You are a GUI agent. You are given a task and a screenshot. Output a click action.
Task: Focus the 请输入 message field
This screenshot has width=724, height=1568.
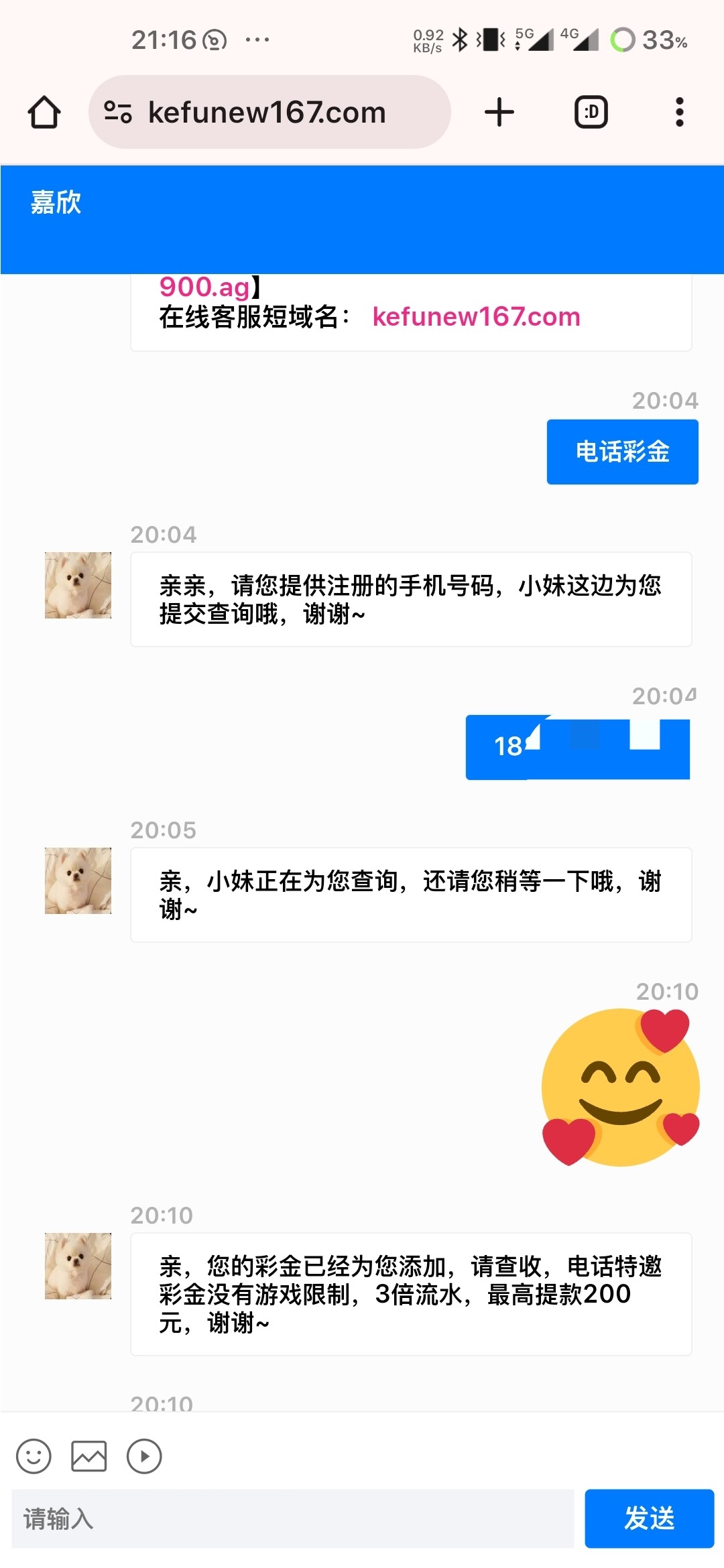point(293,1518)
